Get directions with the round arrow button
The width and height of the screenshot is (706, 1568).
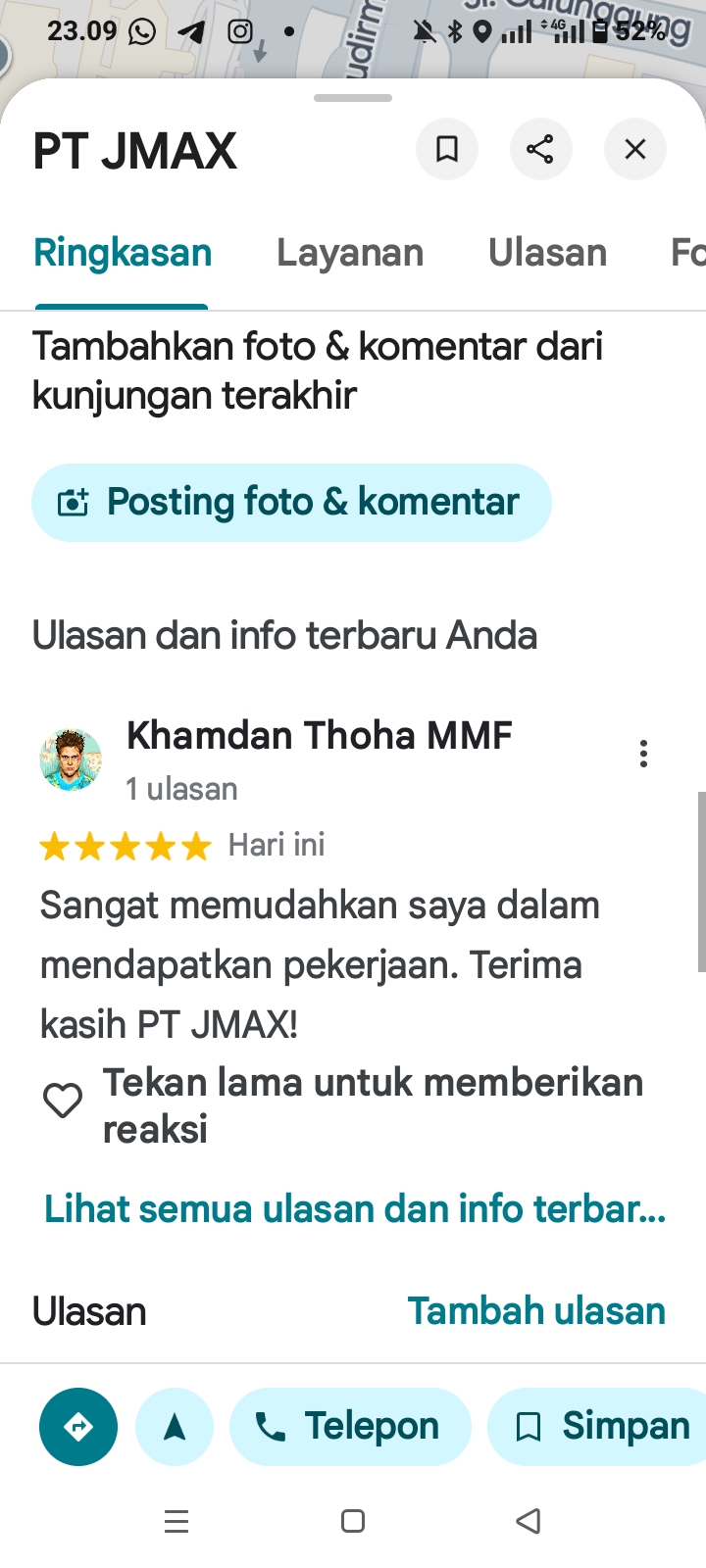pos(78,1427)
